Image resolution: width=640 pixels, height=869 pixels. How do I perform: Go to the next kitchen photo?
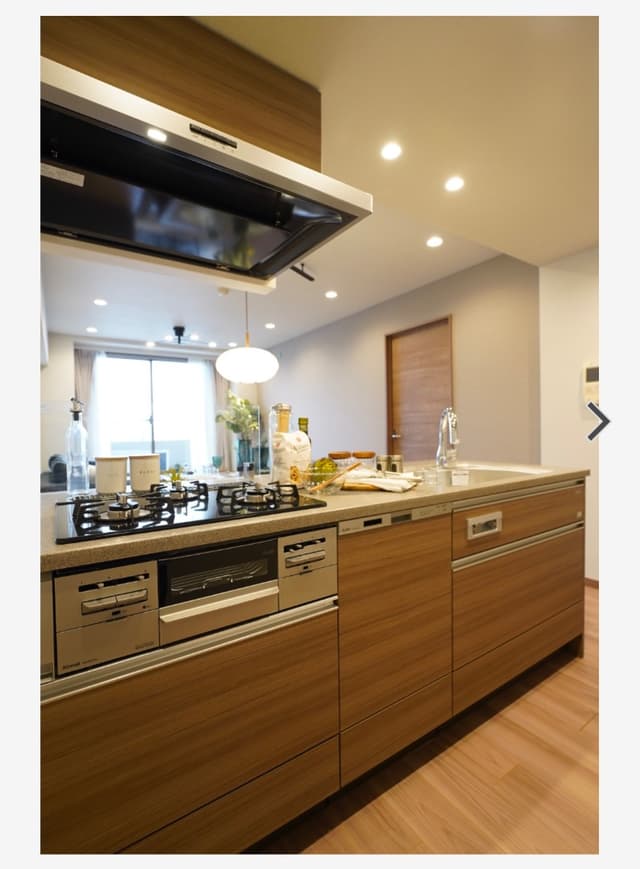tap(598, 421)
